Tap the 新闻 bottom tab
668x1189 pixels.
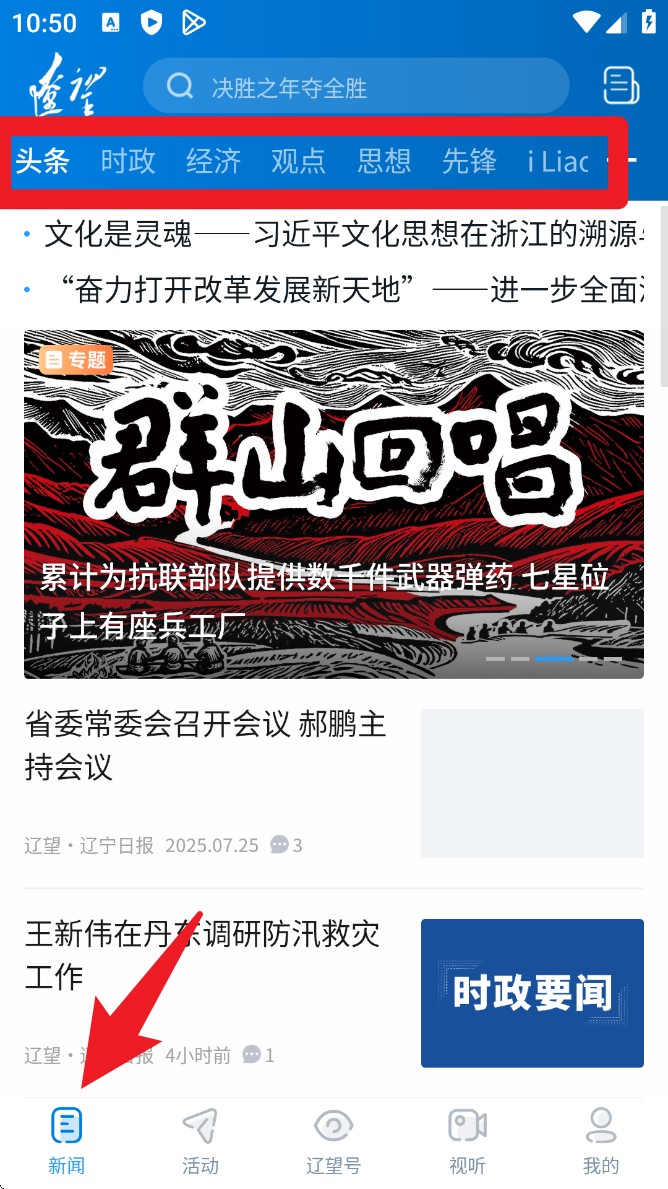tap(66, 1140)
